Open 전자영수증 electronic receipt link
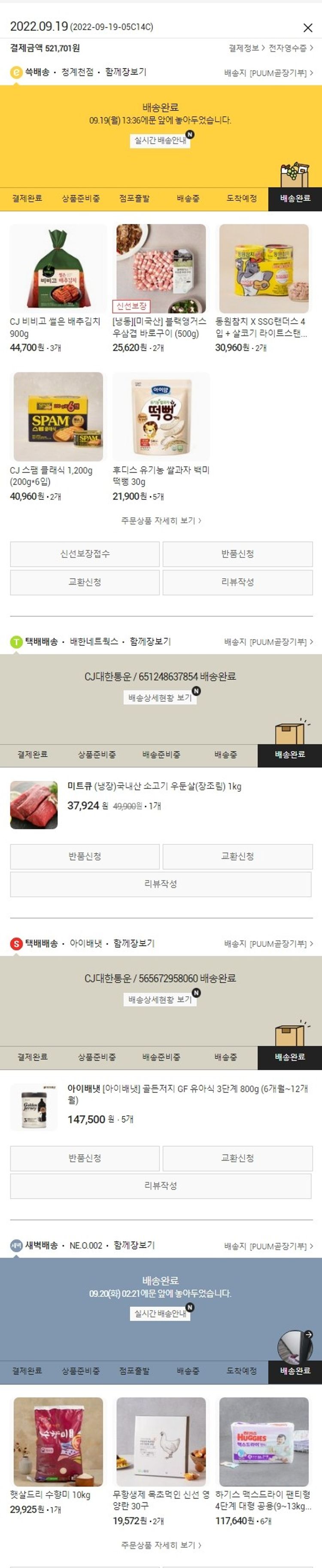 click(x=290, y=48)
